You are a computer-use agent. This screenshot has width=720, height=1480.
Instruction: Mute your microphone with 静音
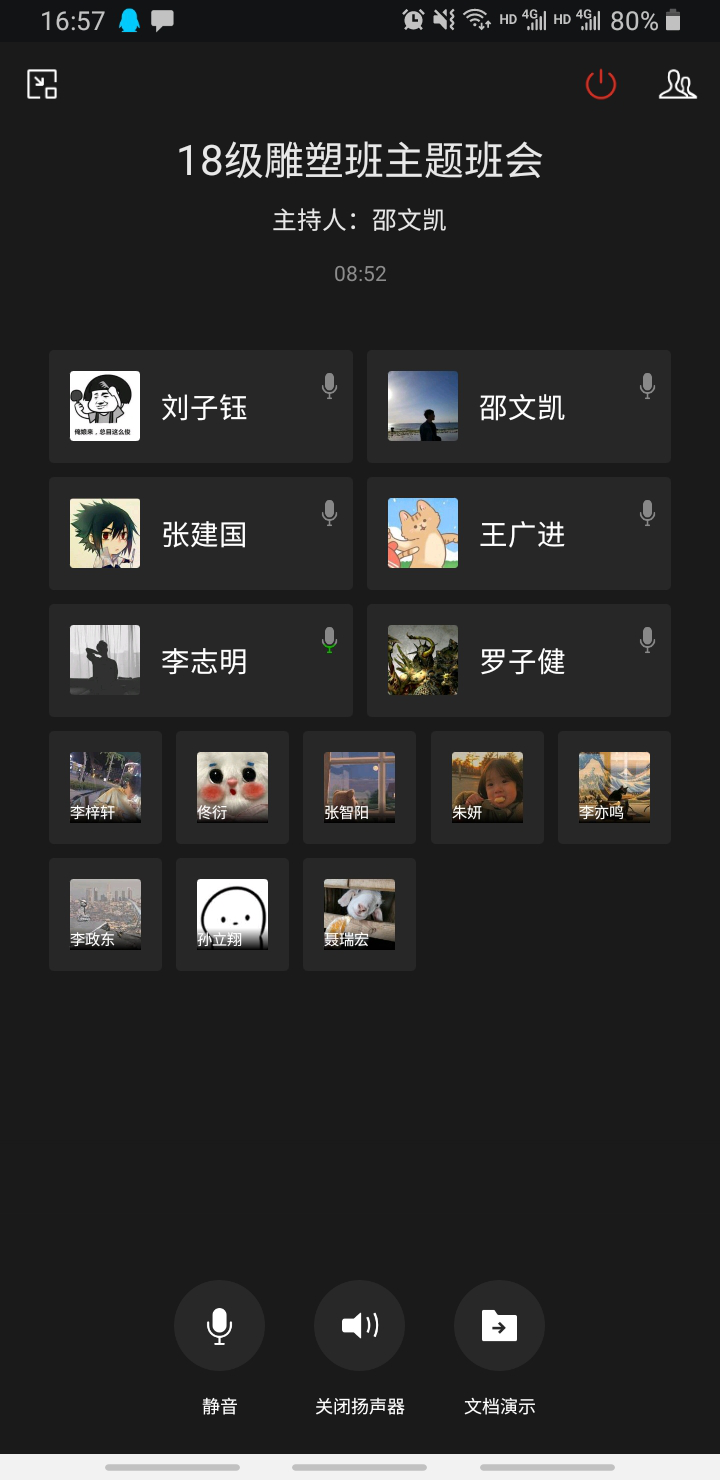tap(219, 1326)
